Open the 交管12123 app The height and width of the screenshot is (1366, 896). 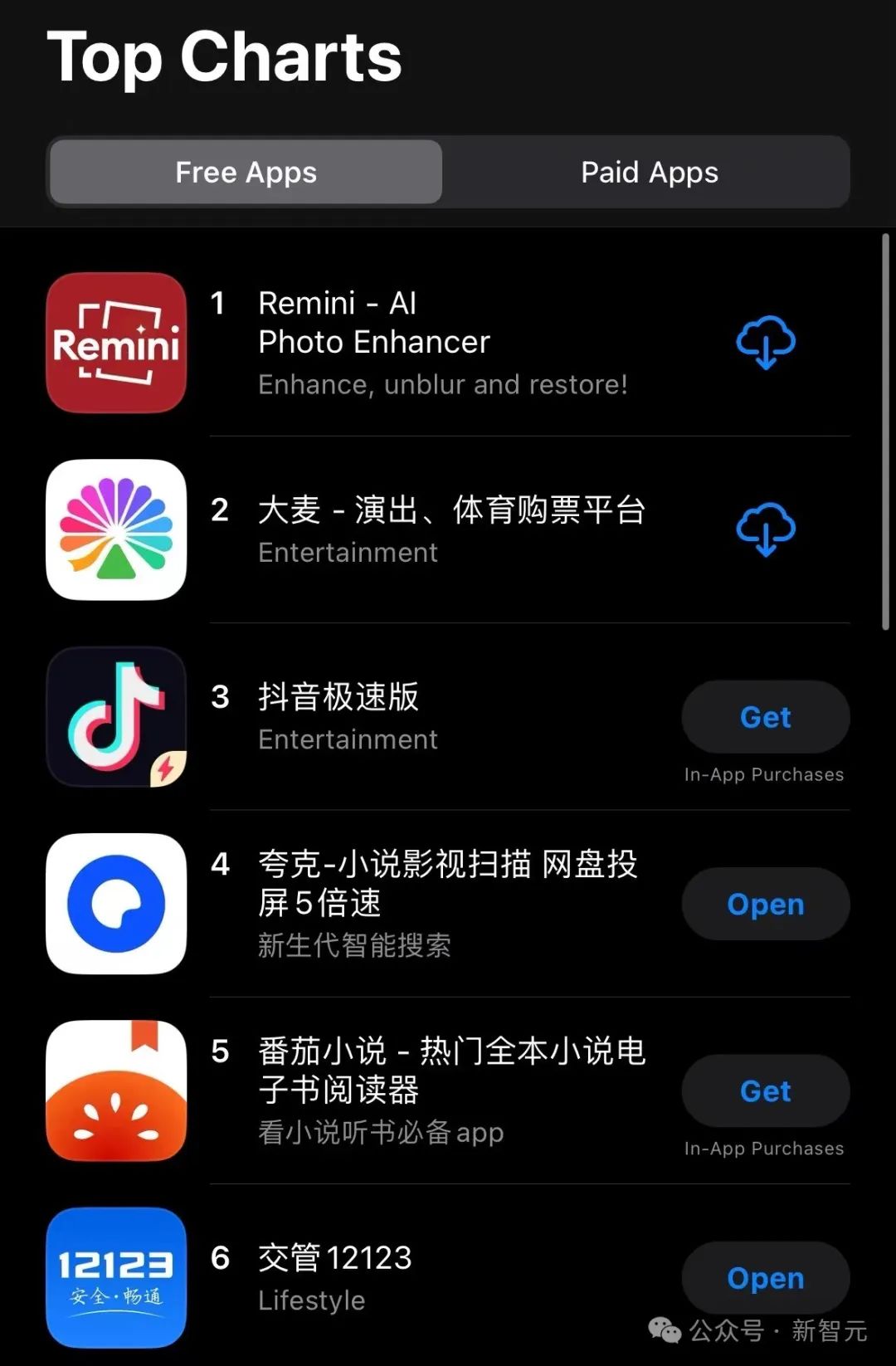765,1278
